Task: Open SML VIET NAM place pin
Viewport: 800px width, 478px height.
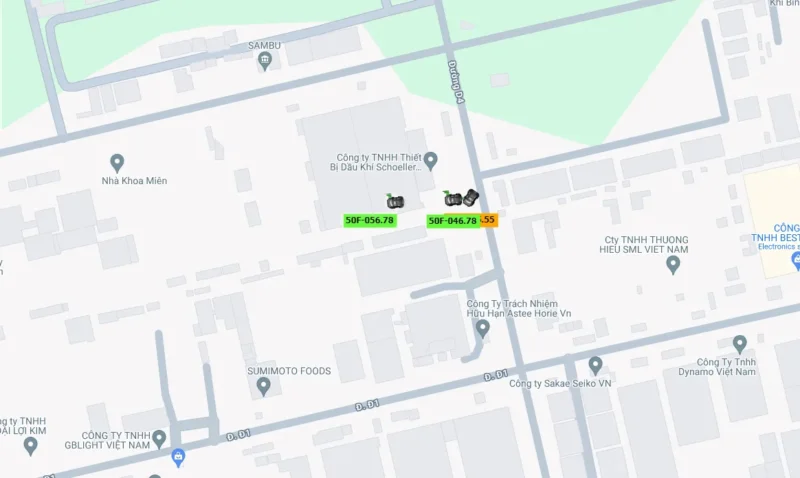Action: tap(673, 264)
